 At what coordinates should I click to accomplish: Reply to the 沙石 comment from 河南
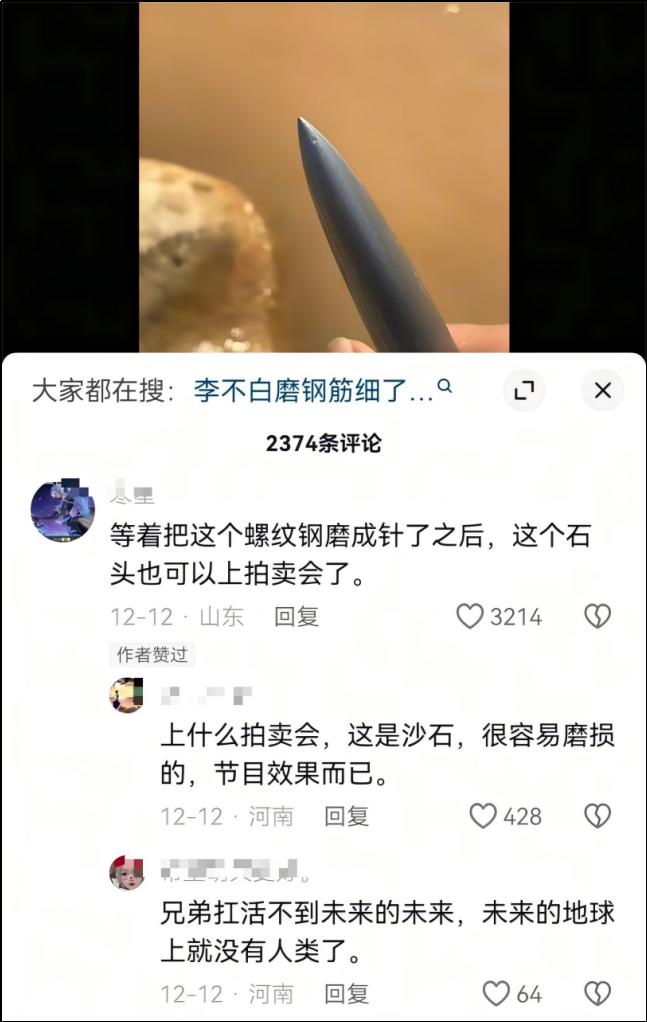click(346, 816)
